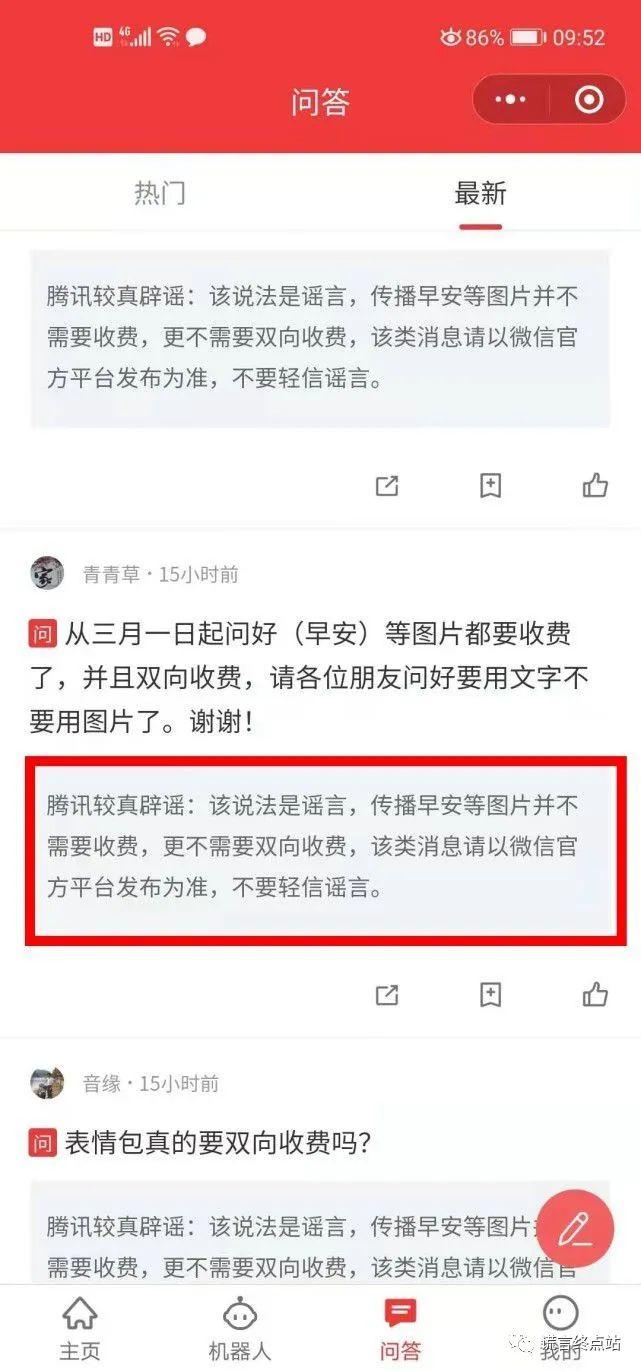Open 青青草's question about 早安 pictures
The height and width of the screenshot is (1371, 641).
(318, 677)
